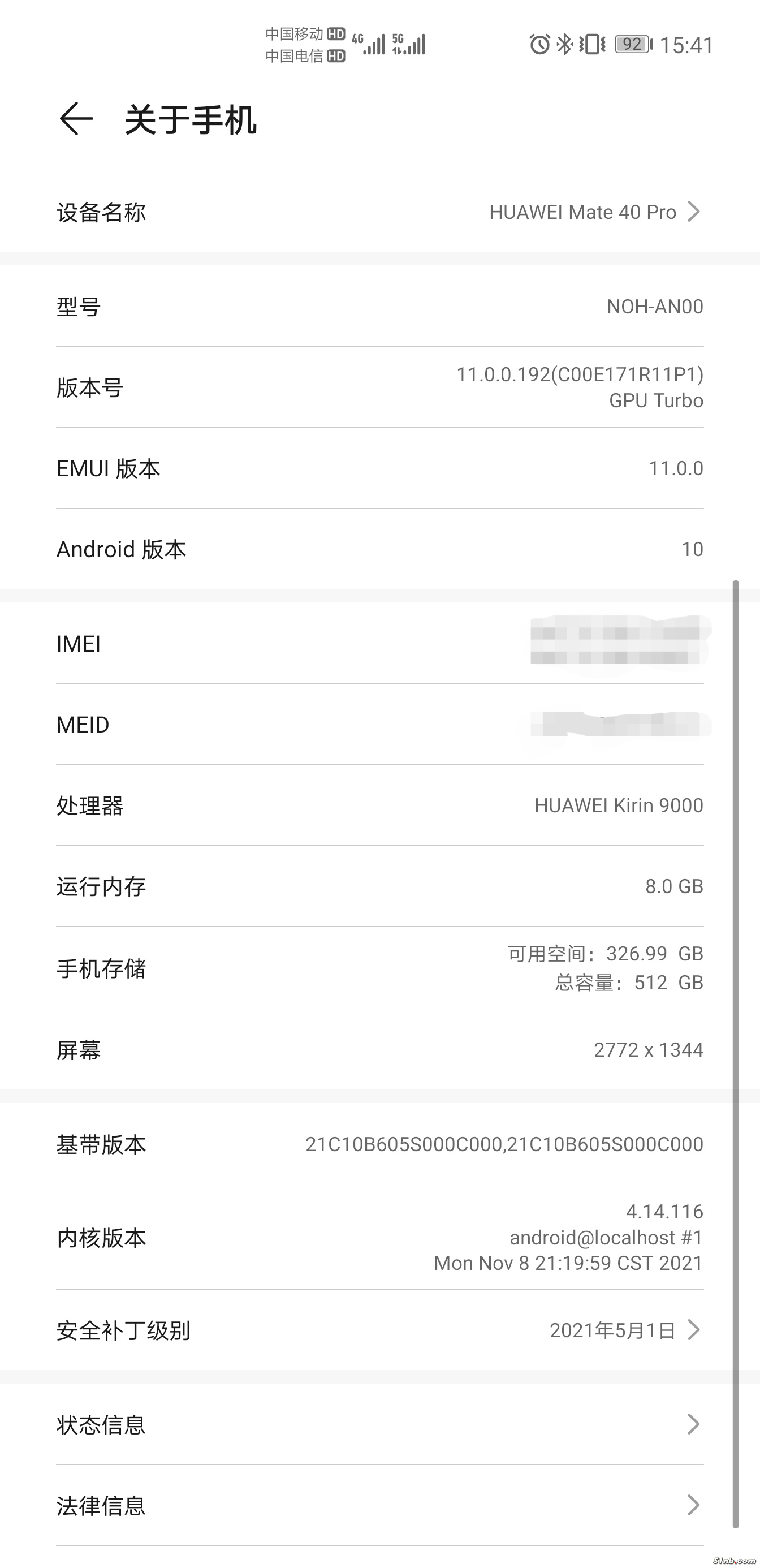760x1568 pixels.
Task: Go back from 关于手机 page
Action: coord(77,118)
